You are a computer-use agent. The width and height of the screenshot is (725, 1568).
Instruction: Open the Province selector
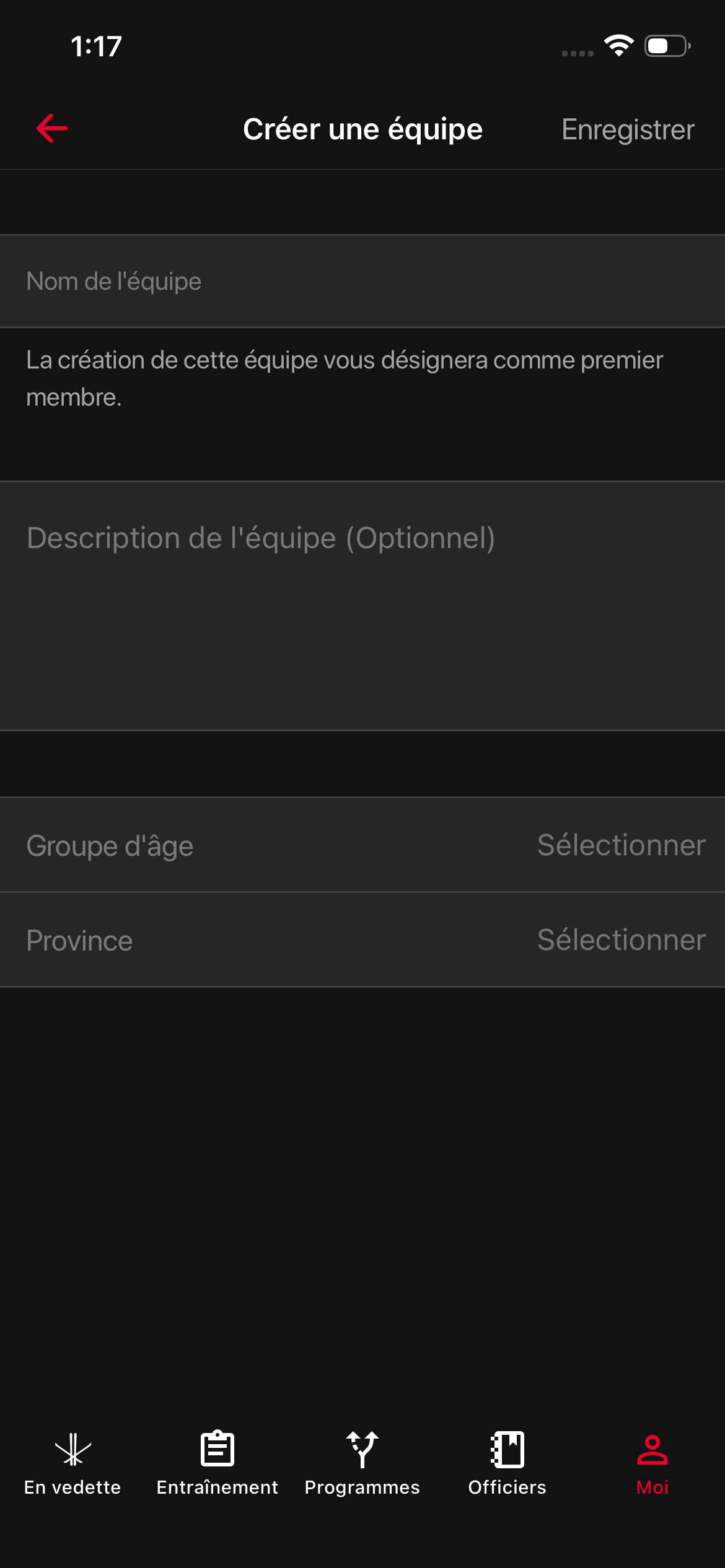362,940
